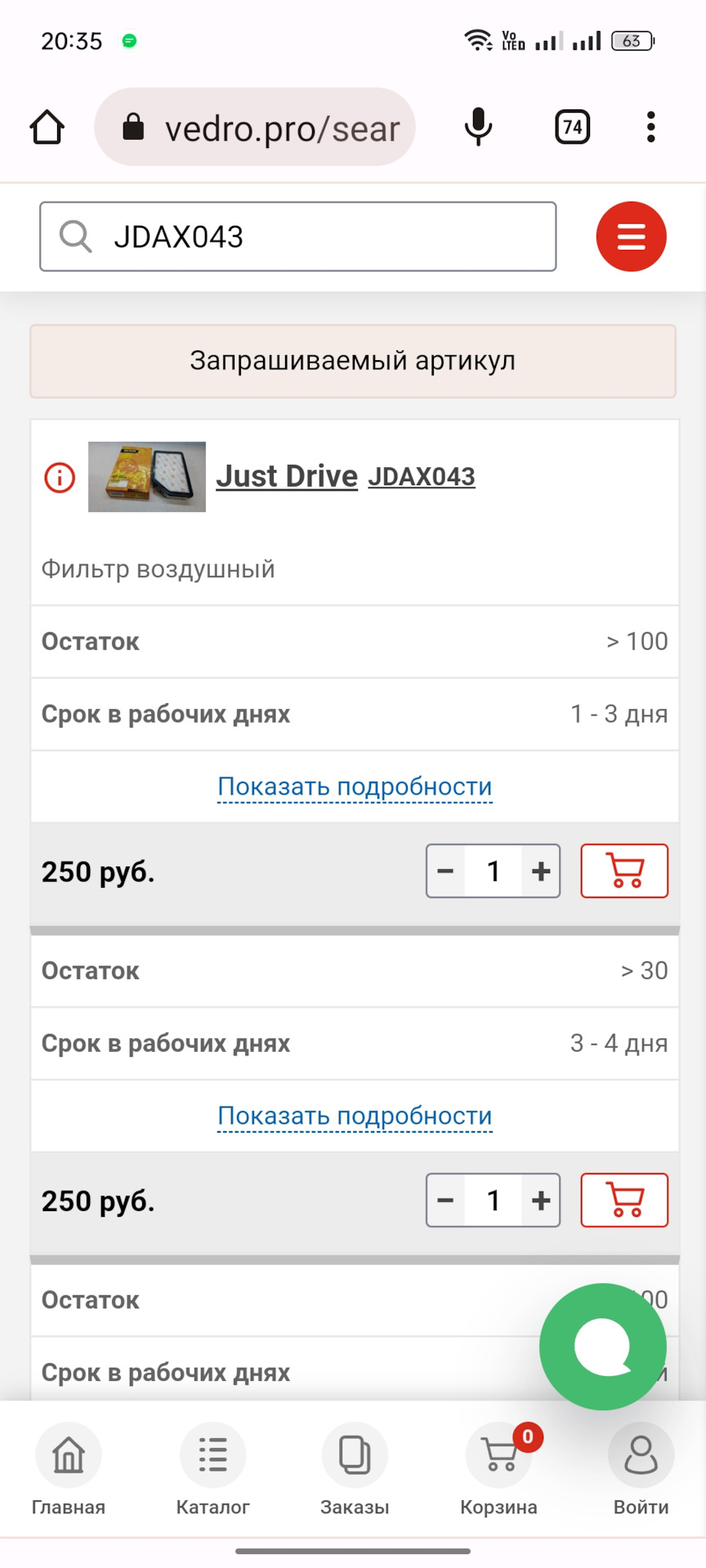The image size is (706, 1568).
Task: Open the Корзина tab
Action: tap(499, 1469)
